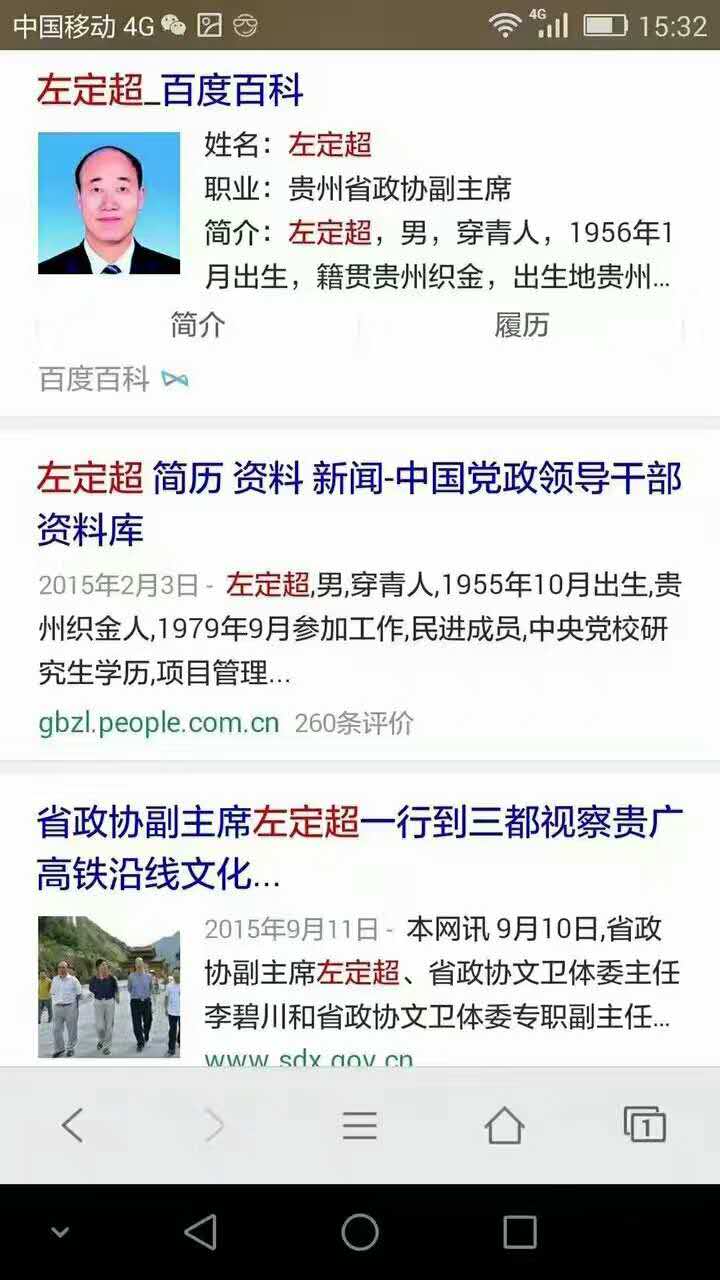Tap the group photo thumbnail of the 三都 article
720x1280 pixels.
[109, 986]
